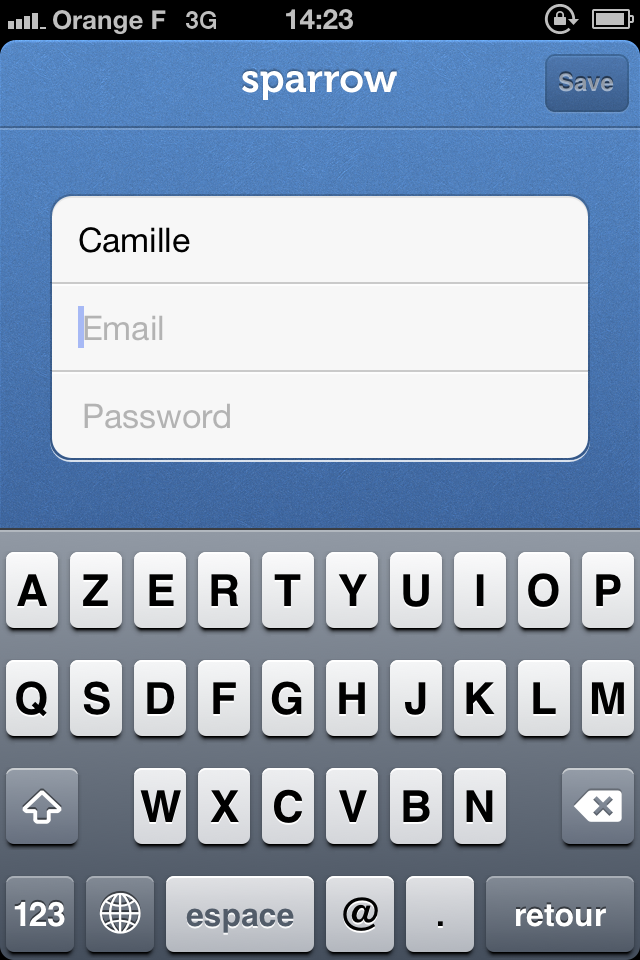Toggle the shift key
Viewport: 640px width, 960px height.
click(42, 806)
